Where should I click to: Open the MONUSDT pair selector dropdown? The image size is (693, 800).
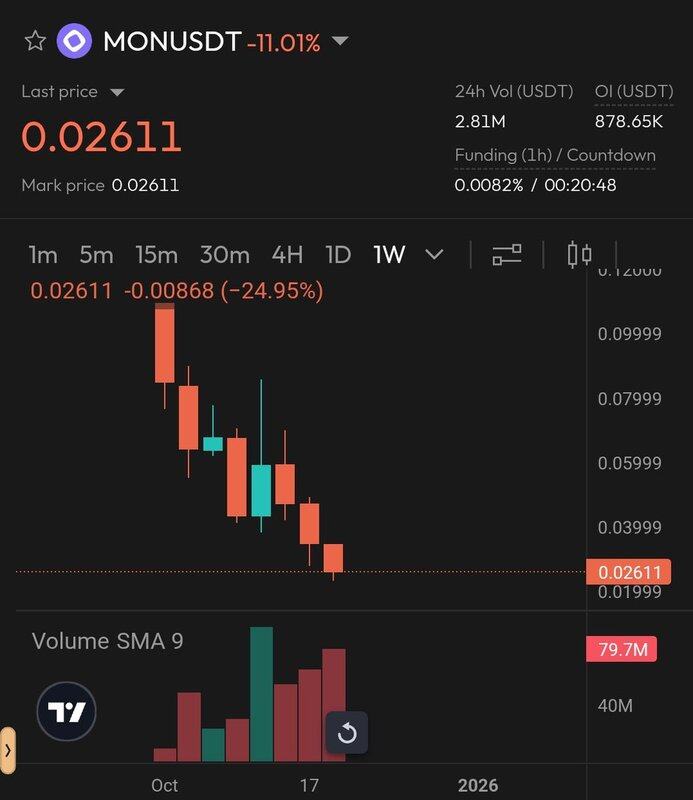[x=340, y=41]
